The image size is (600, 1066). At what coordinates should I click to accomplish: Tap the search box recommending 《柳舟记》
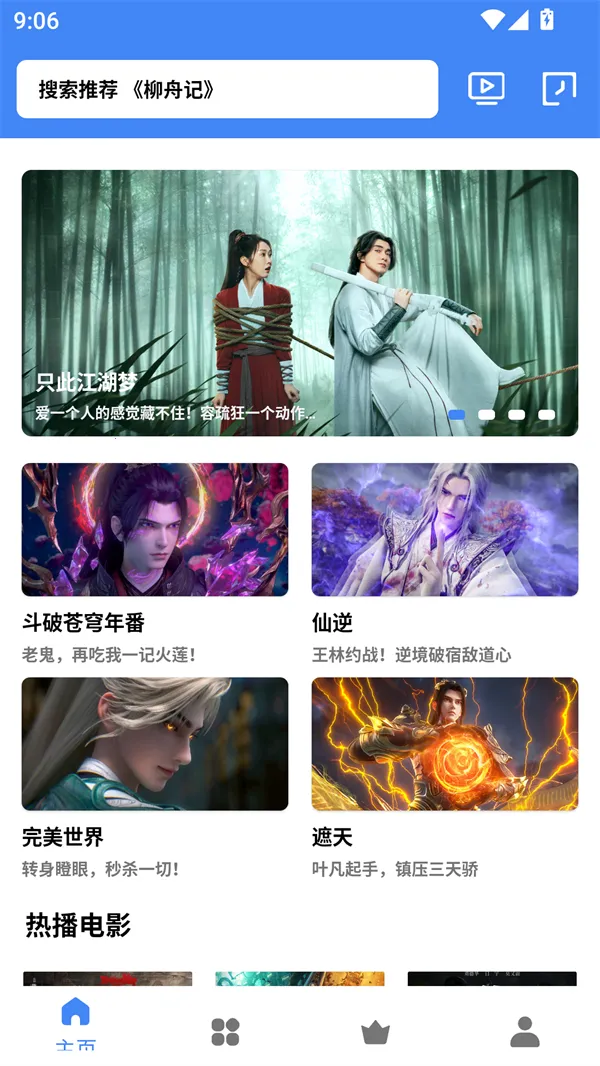227,90
